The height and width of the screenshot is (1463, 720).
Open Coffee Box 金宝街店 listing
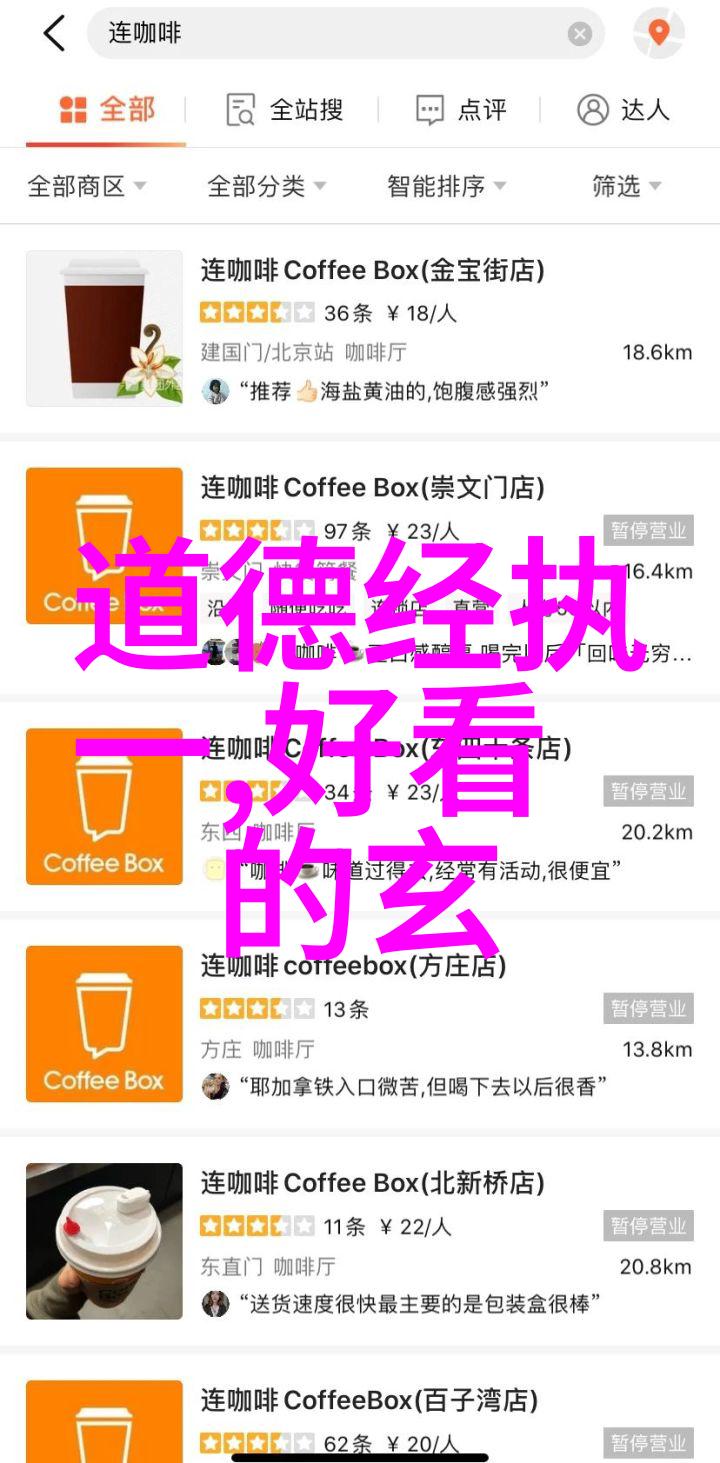372,271
